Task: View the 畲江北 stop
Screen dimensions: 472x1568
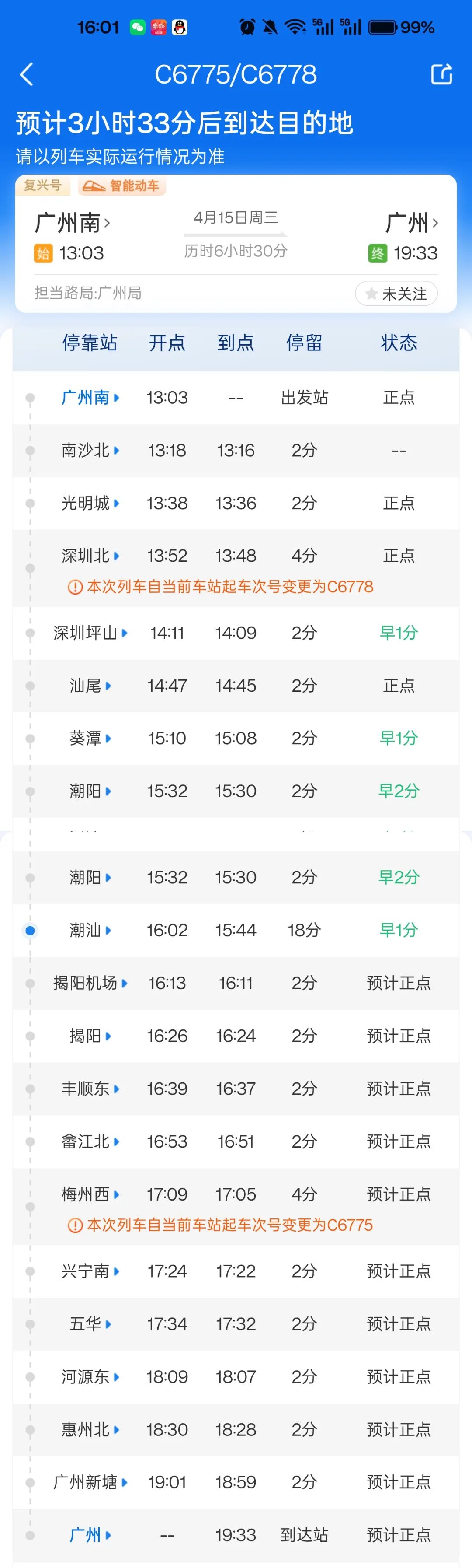Action: (x=90, y=1141)
